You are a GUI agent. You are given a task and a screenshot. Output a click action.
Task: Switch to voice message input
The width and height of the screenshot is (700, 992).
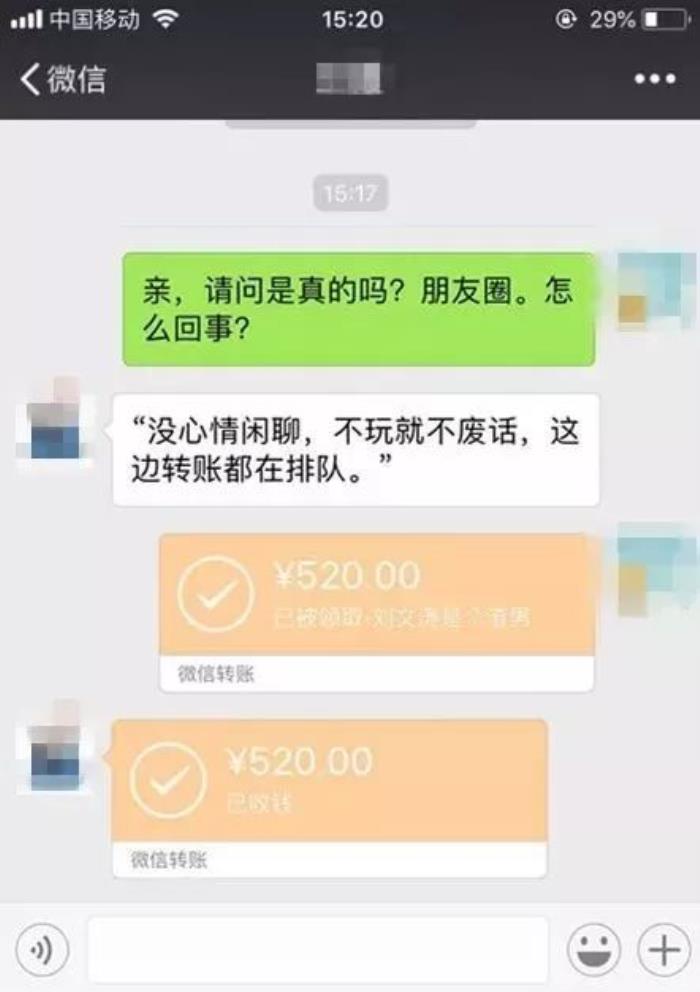(x=42, y=949)
